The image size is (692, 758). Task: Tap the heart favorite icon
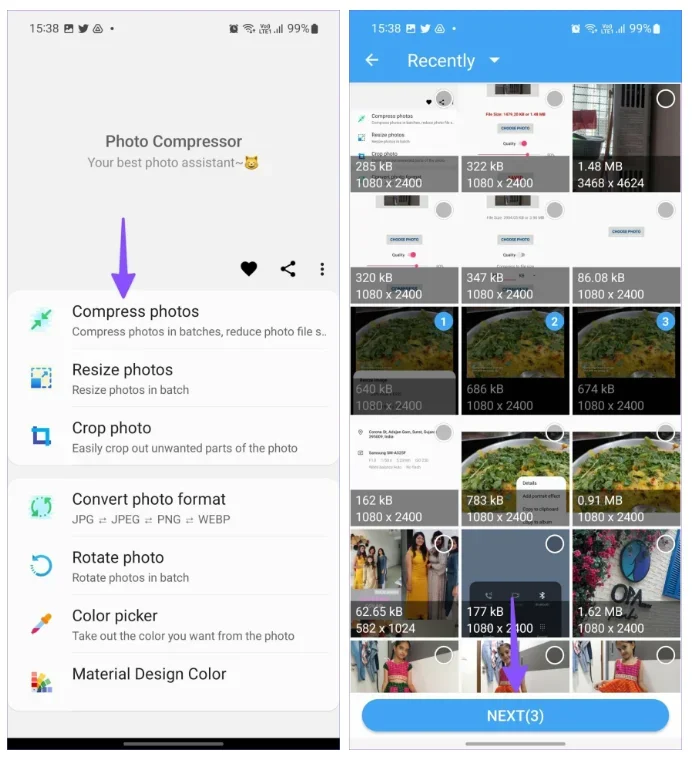click(x=249, y=268)
